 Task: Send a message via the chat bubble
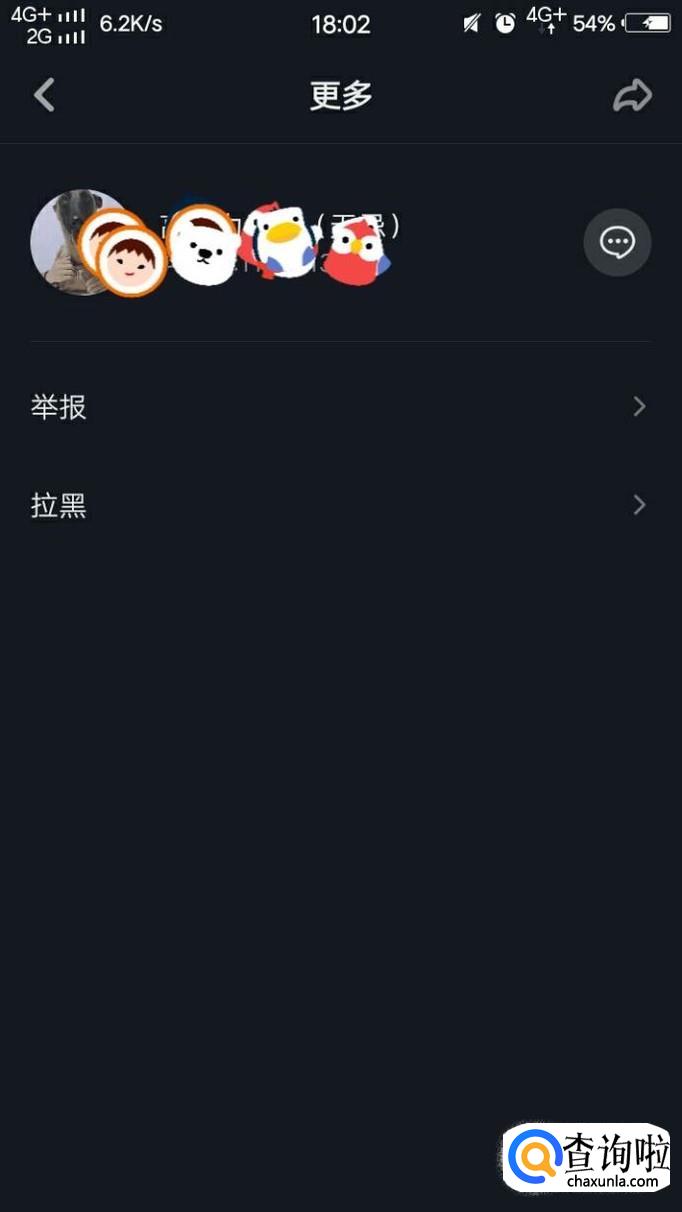(x=617, y=241)
